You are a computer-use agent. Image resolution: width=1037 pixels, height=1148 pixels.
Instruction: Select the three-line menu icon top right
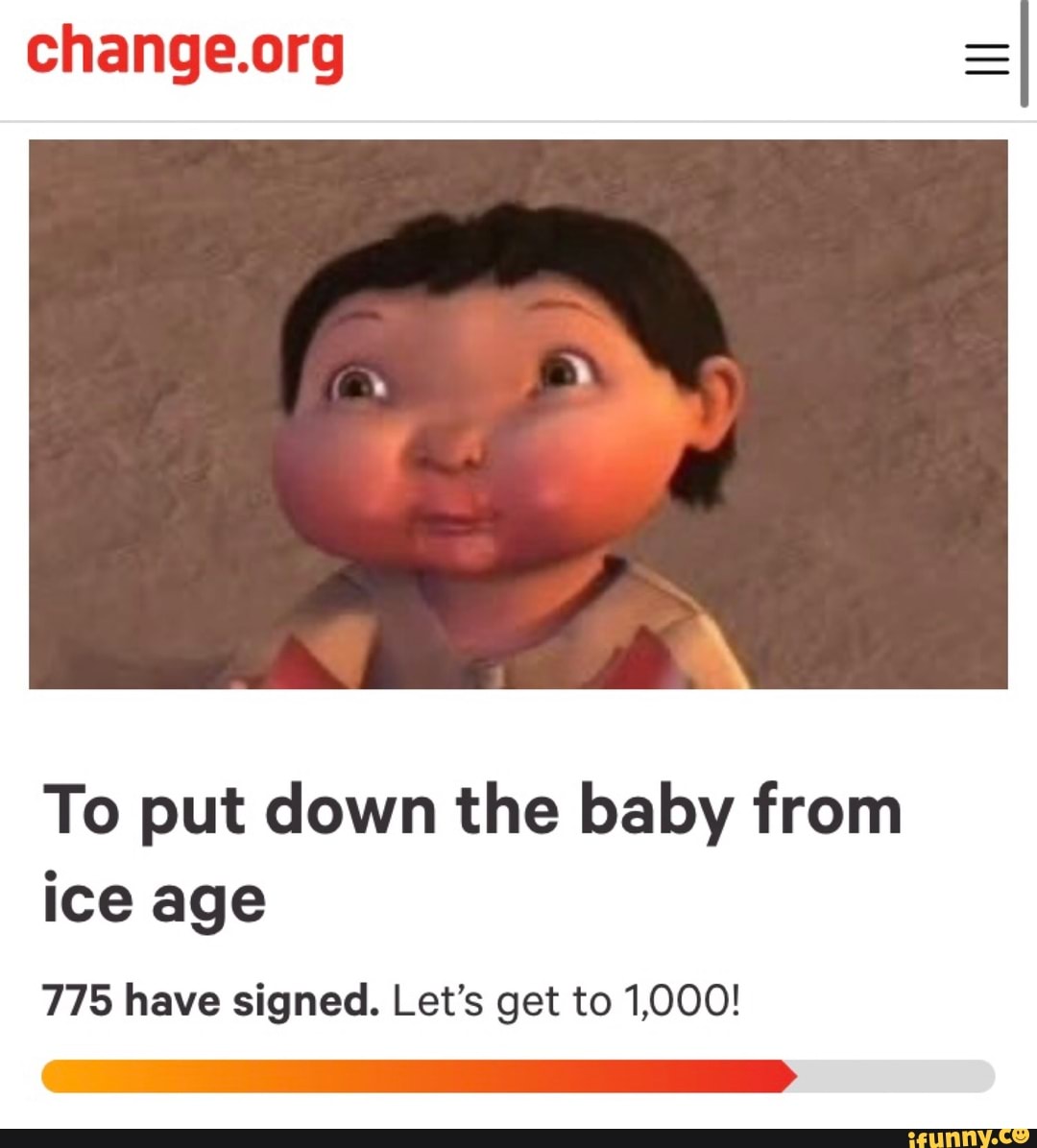click(x=985, y=60)
